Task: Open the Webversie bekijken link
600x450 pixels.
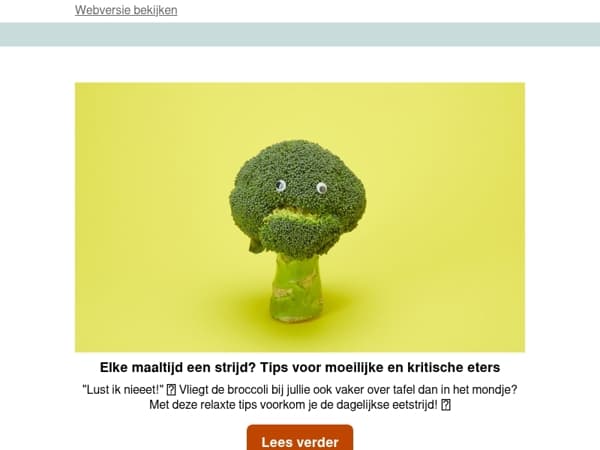Action: click(x=126, y=10)
